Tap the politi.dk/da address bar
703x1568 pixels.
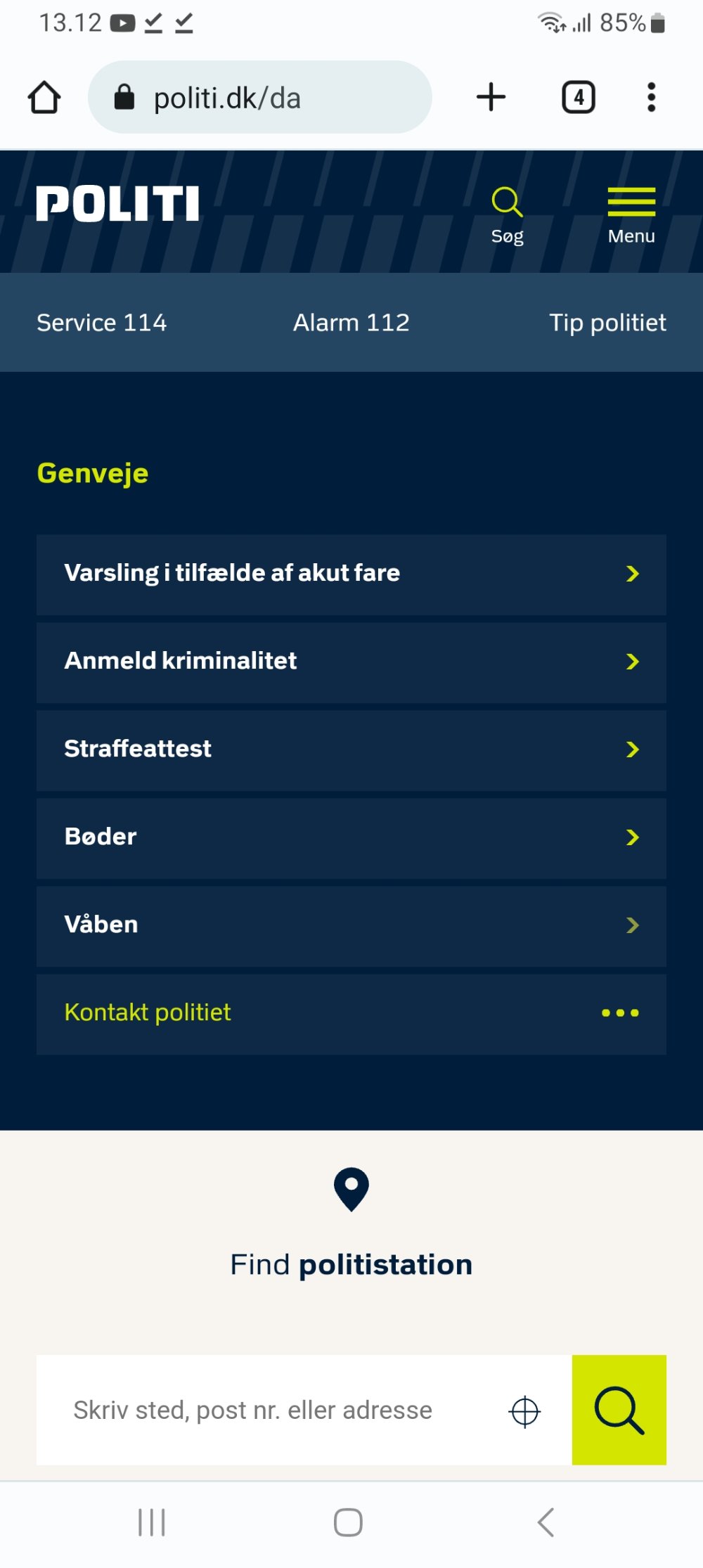click(260, 97)
